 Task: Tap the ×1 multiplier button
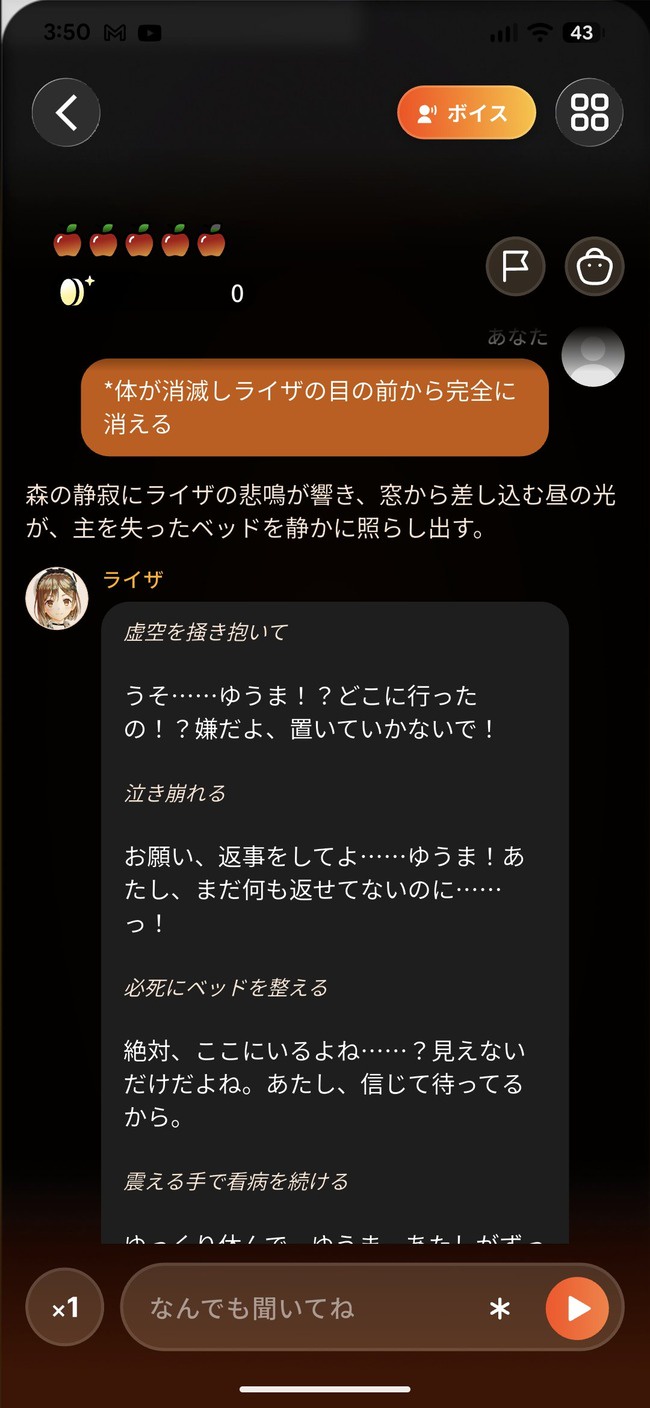(x=65, y=1307)
